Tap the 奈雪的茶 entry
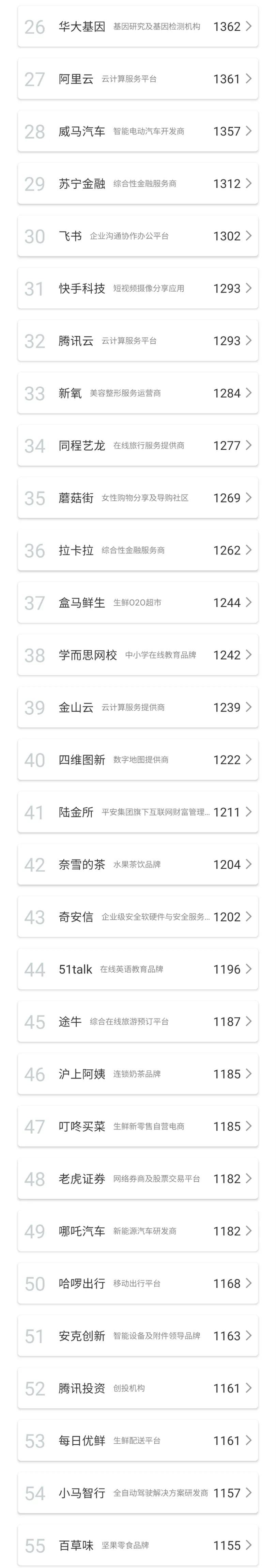This screenshot has height=1568, width=276. (138, 864)
